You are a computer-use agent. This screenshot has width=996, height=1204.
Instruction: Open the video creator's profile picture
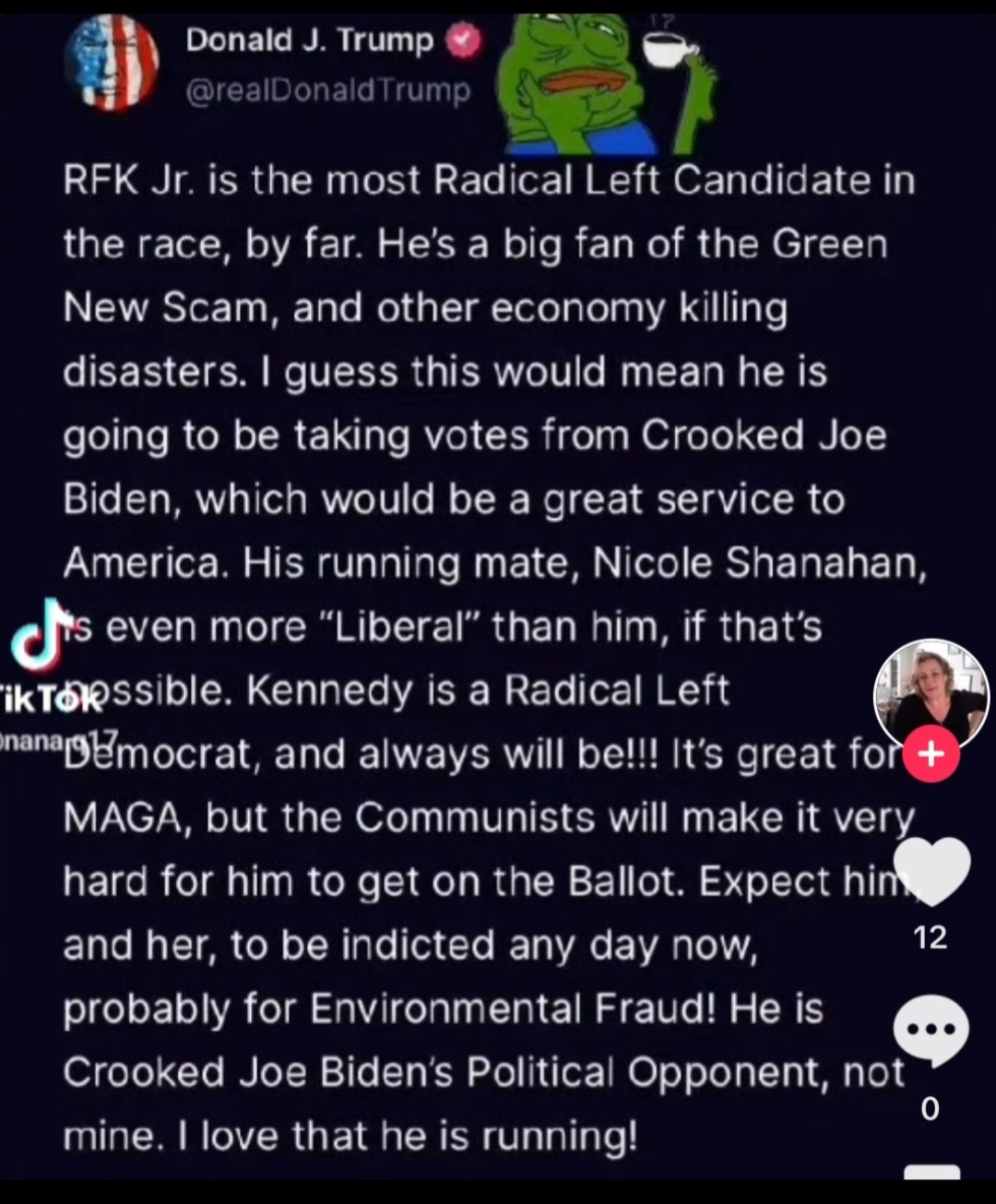[x=931, y=694]
